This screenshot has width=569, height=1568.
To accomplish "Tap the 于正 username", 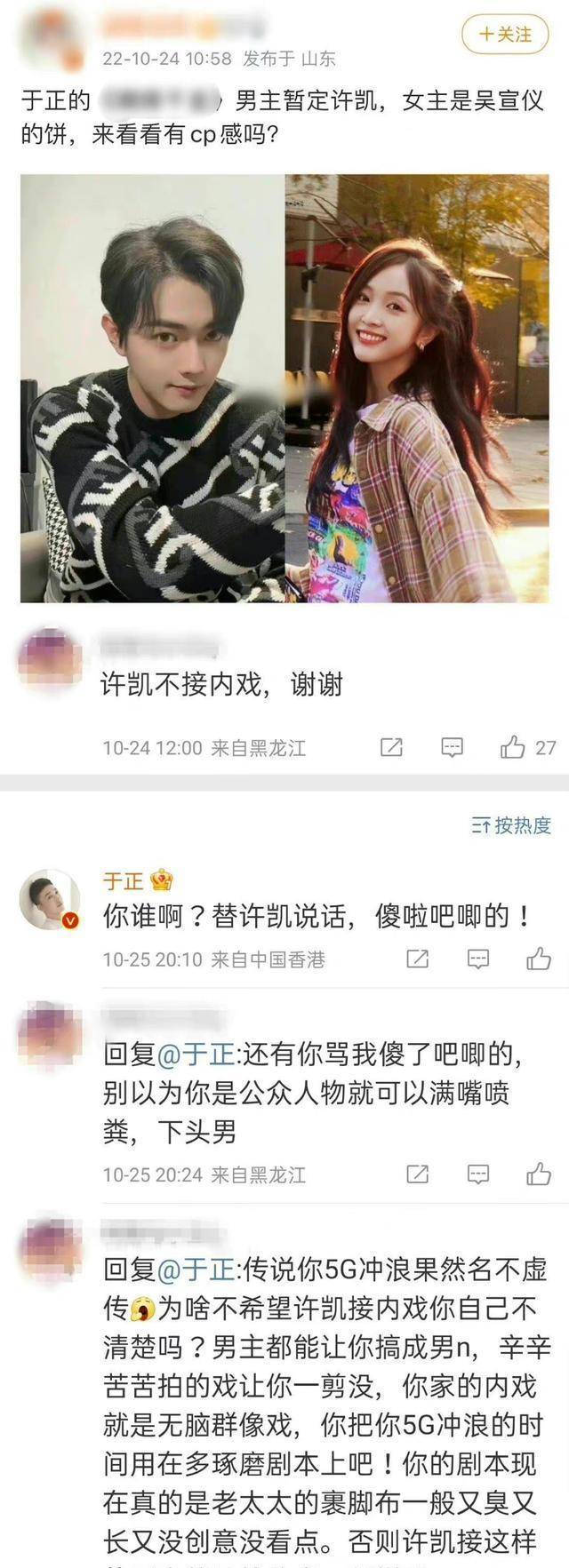I will 124,880.
